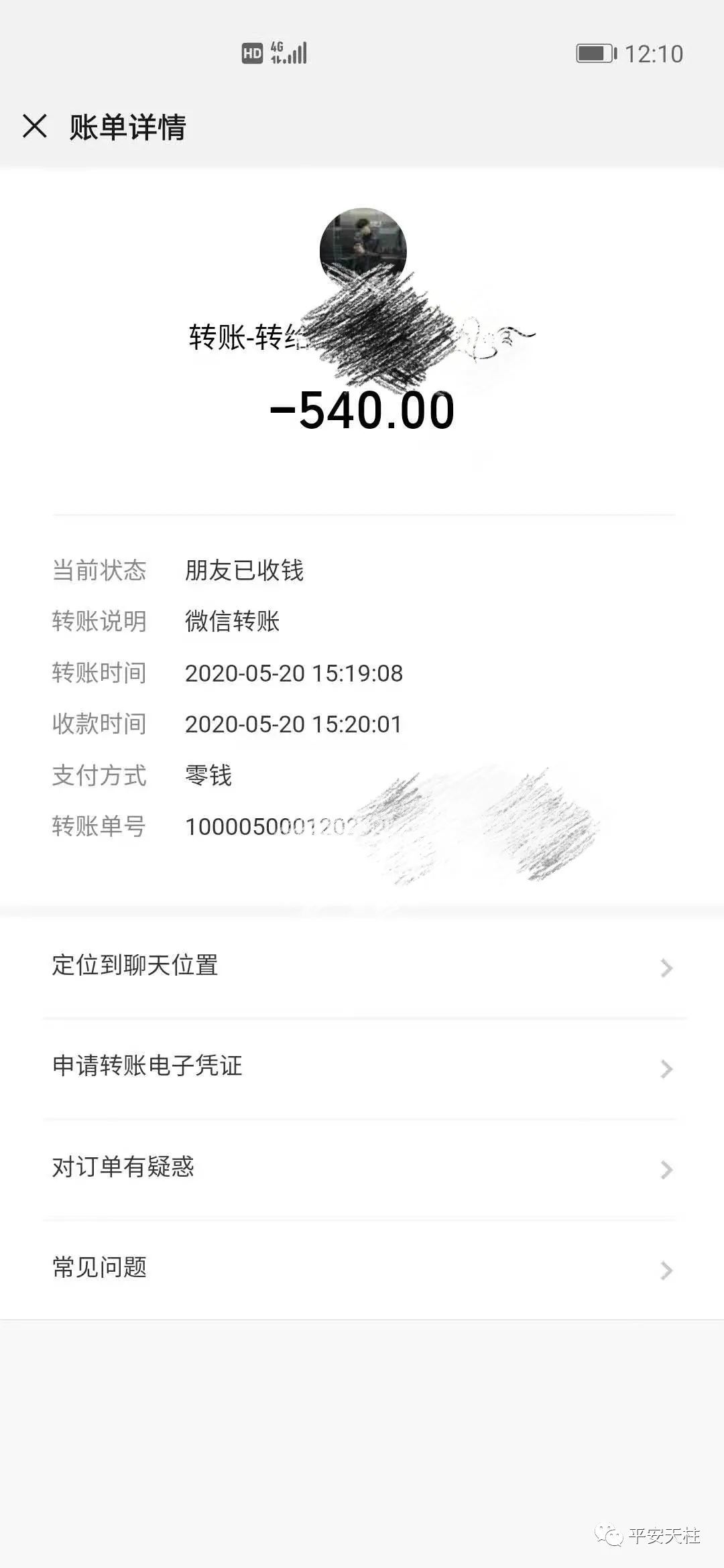Close the 账单详情 page
The height and width of the screenshot is (1568, 724).
(35, 126)
